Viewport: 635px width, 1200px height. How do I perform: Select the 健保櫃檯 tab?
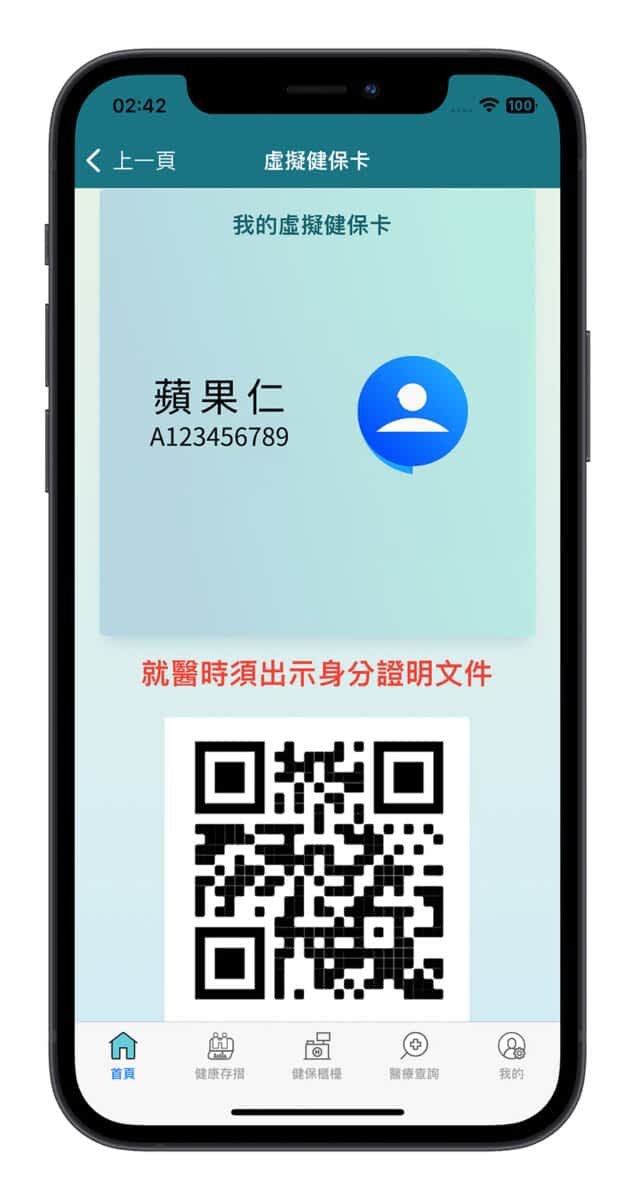click(x=317, y=1056)
